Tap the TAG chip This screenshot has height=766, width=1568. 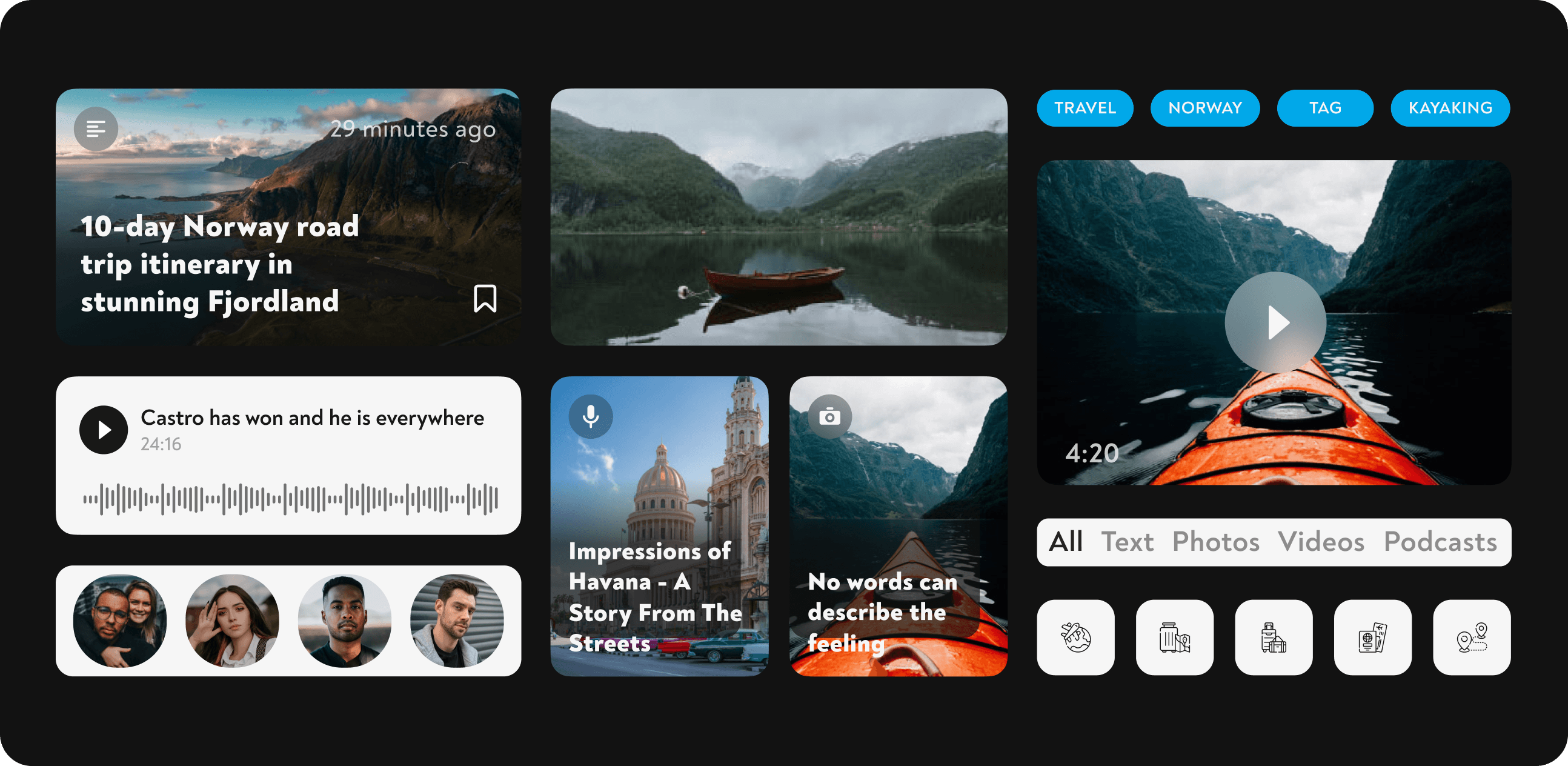coord(1324,108)
